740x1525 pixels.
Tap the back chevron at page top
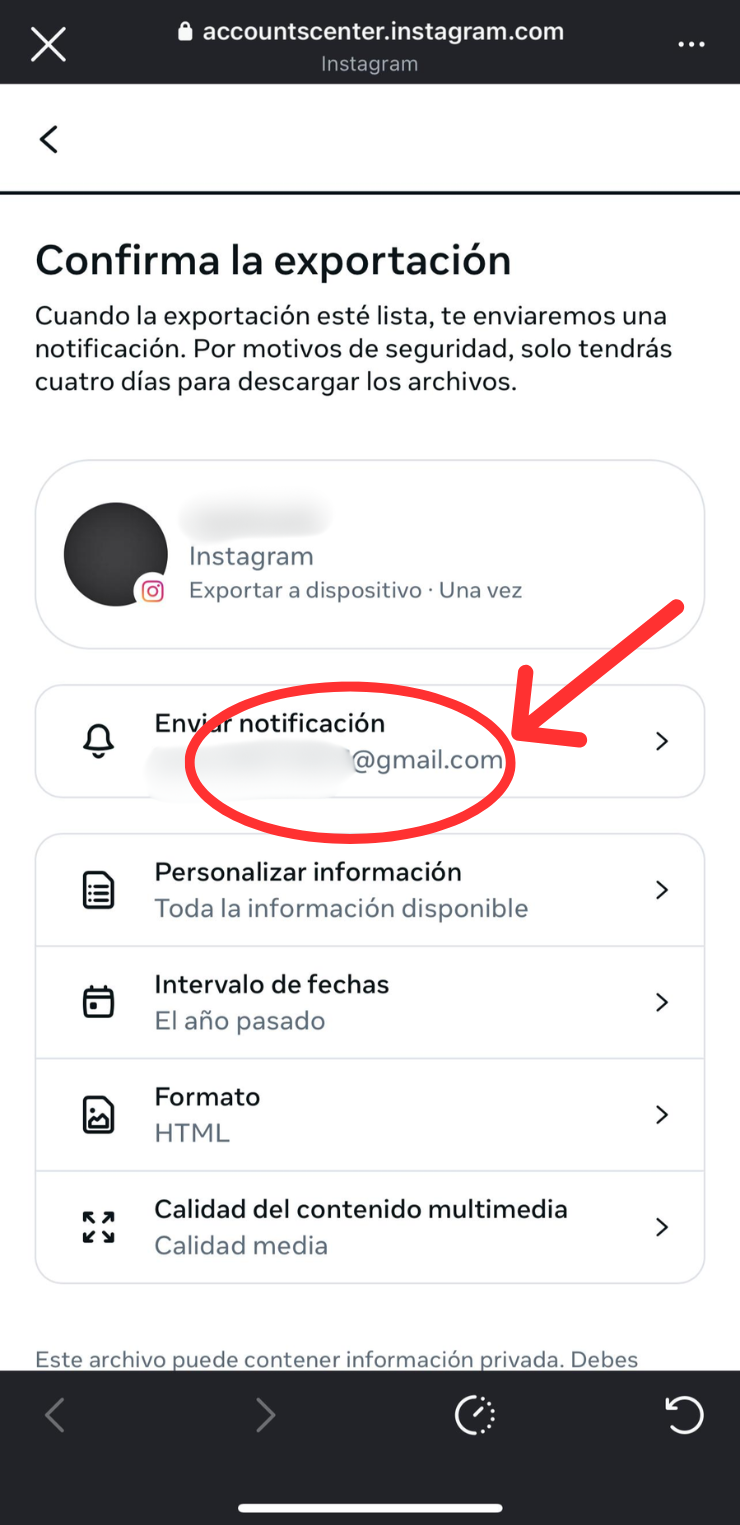point(48,139)
